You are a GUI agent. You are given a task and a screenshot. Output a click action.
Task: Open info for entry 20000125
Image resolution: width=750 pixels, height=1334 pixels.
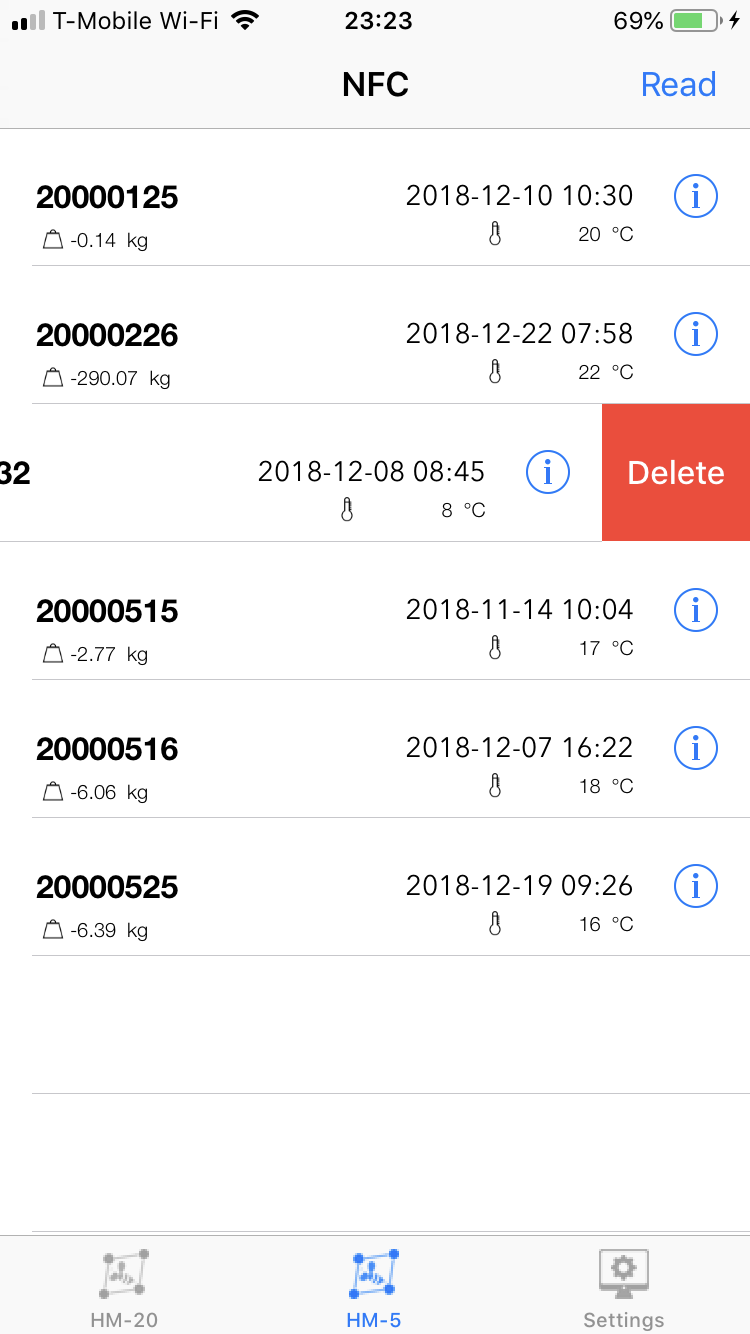pos(696,196)
